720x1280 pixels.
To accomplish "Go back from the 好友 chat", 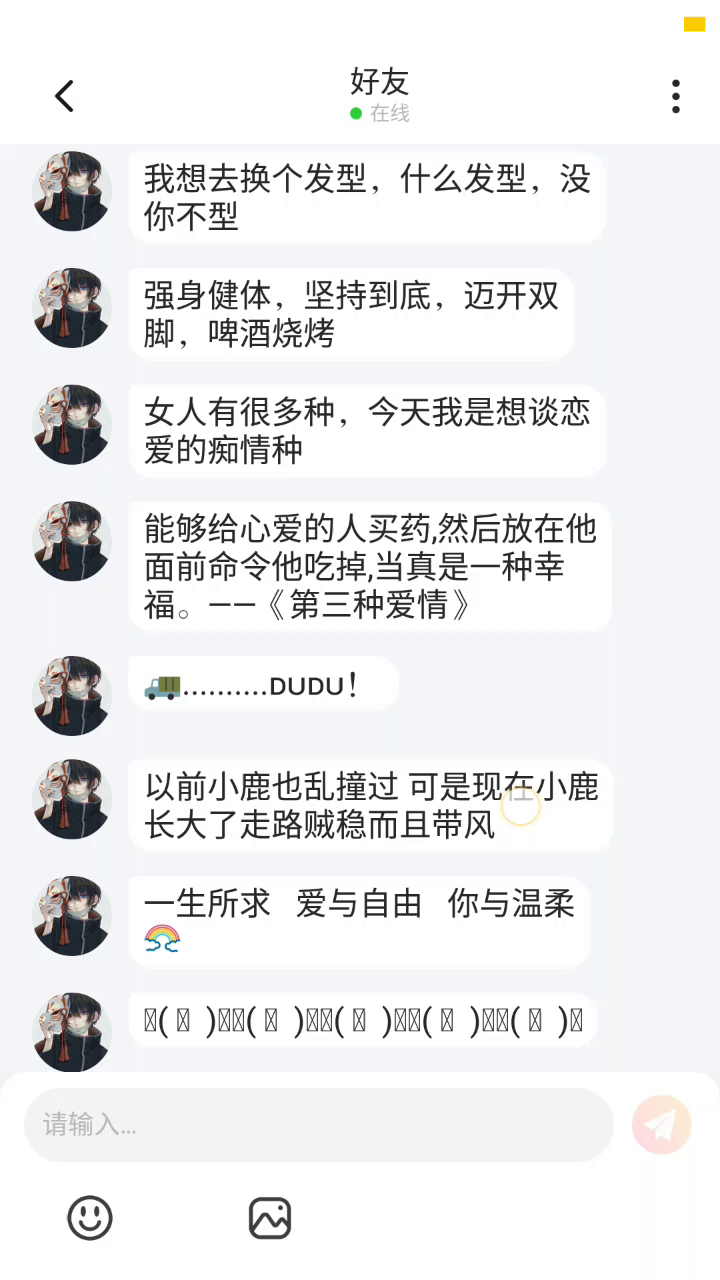I will click(64, 96).
